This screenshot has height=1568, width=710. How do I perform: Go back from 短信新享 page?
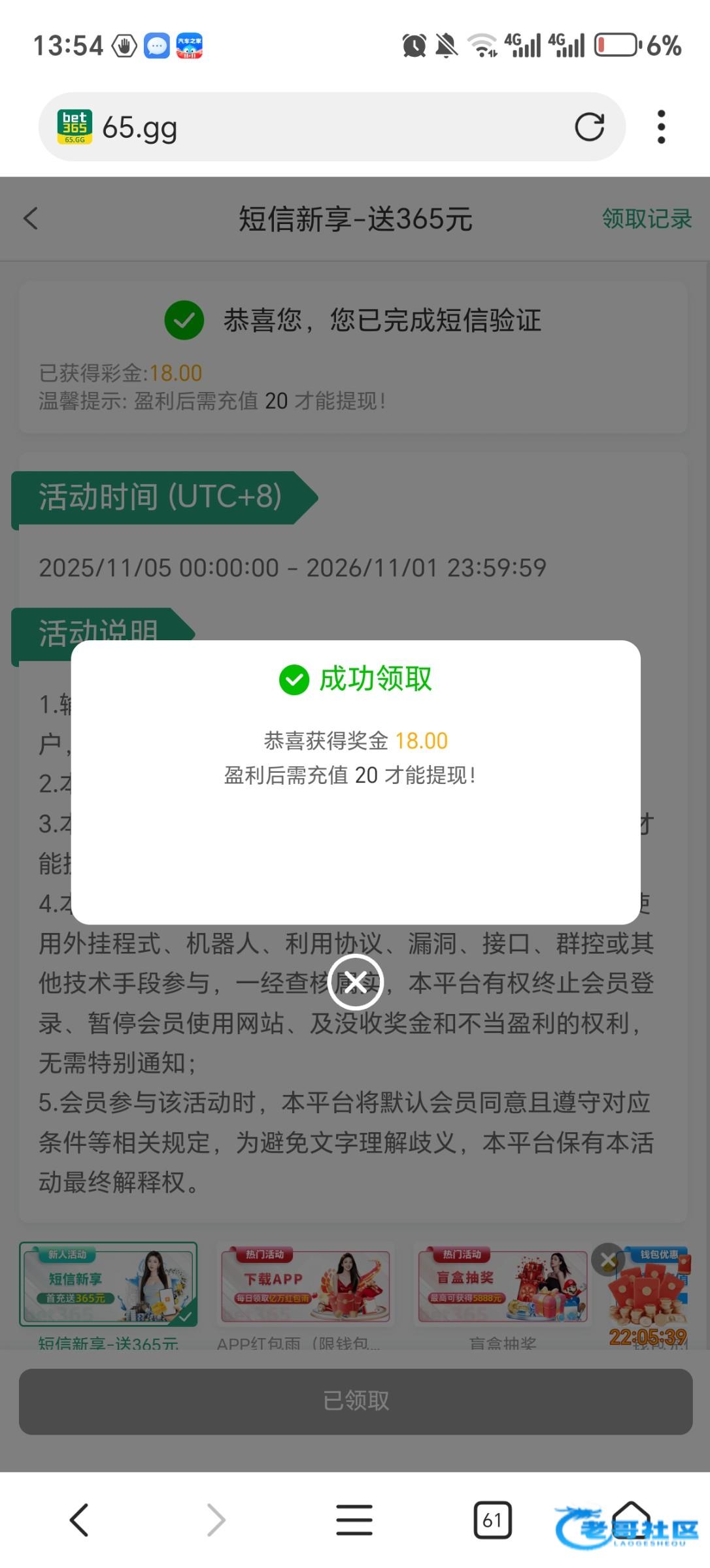coord(31,218)
